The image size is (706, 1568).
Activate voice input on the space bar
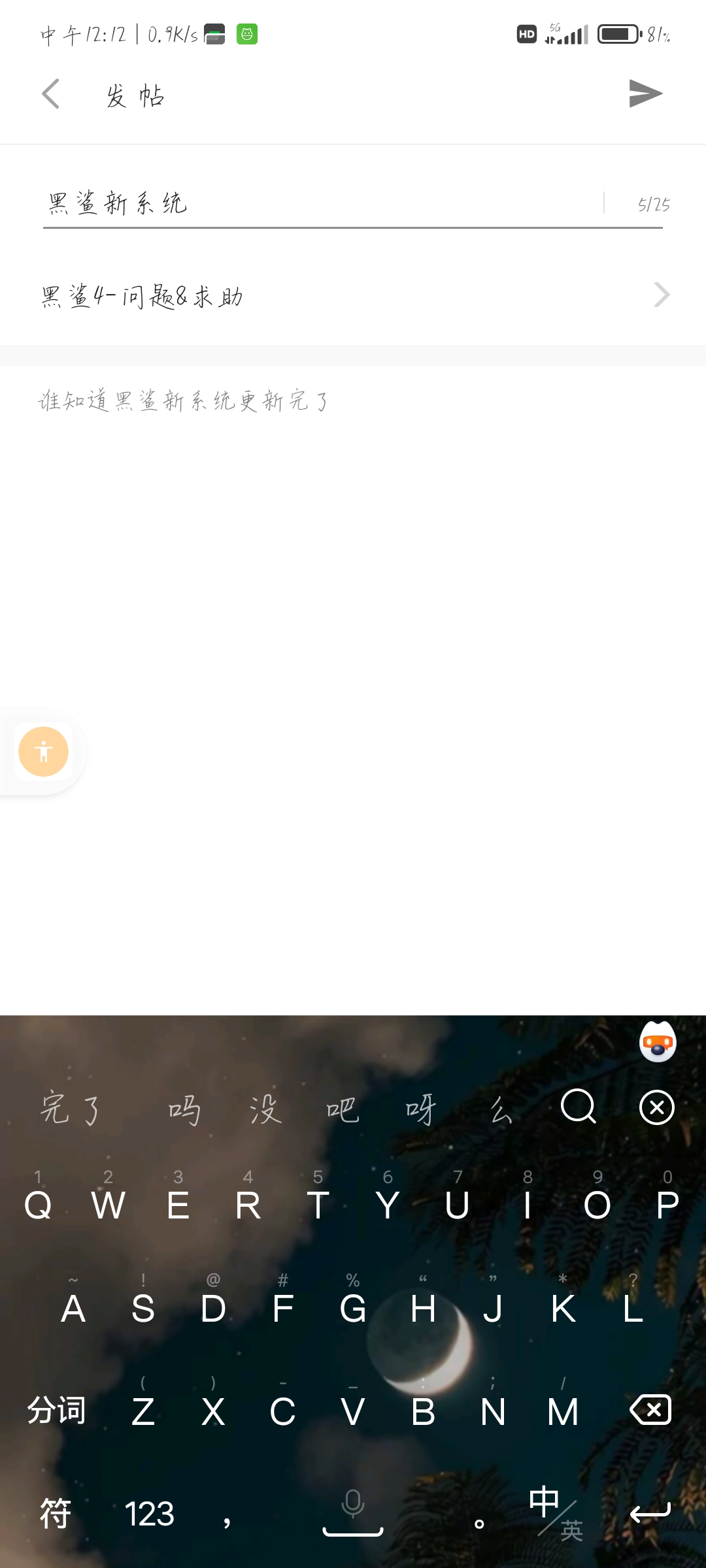(x=353, y=1513)
